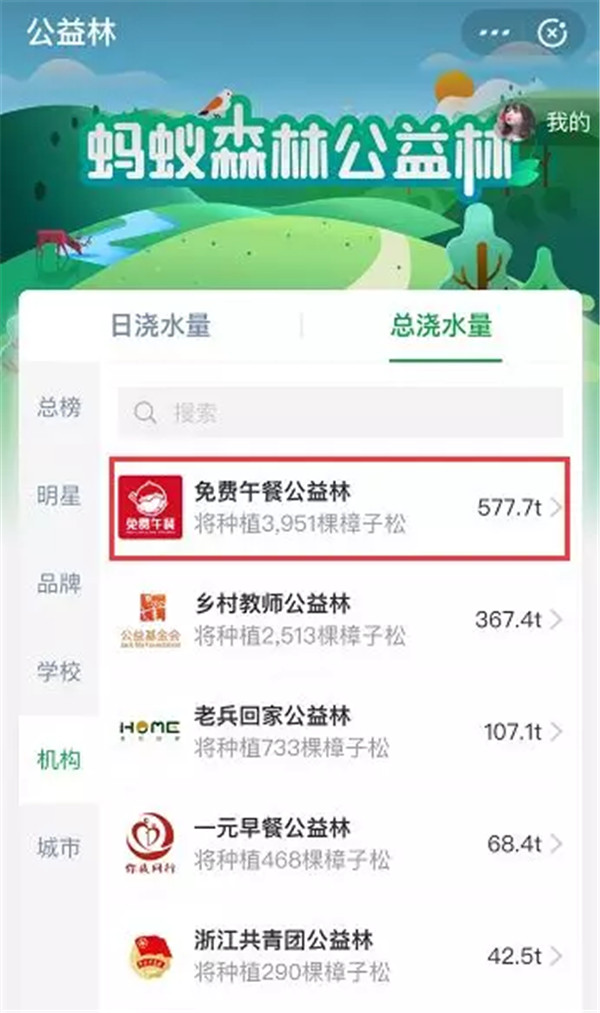Screen dimensions: 600x1013
Task: Tap the 搜索 search box
Action: [x=340, y=412]
